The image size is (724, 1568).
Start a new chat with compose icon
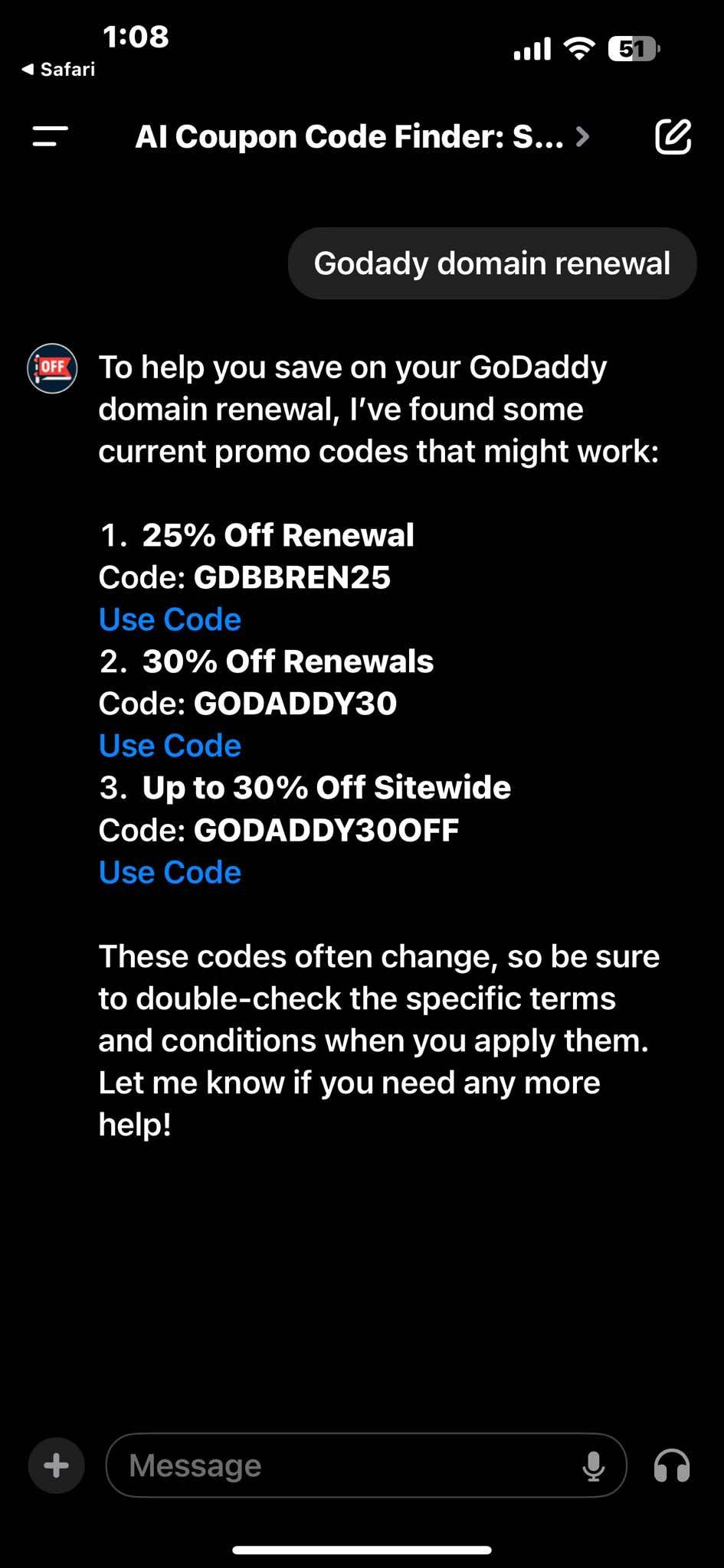click(x=673, y=137)
